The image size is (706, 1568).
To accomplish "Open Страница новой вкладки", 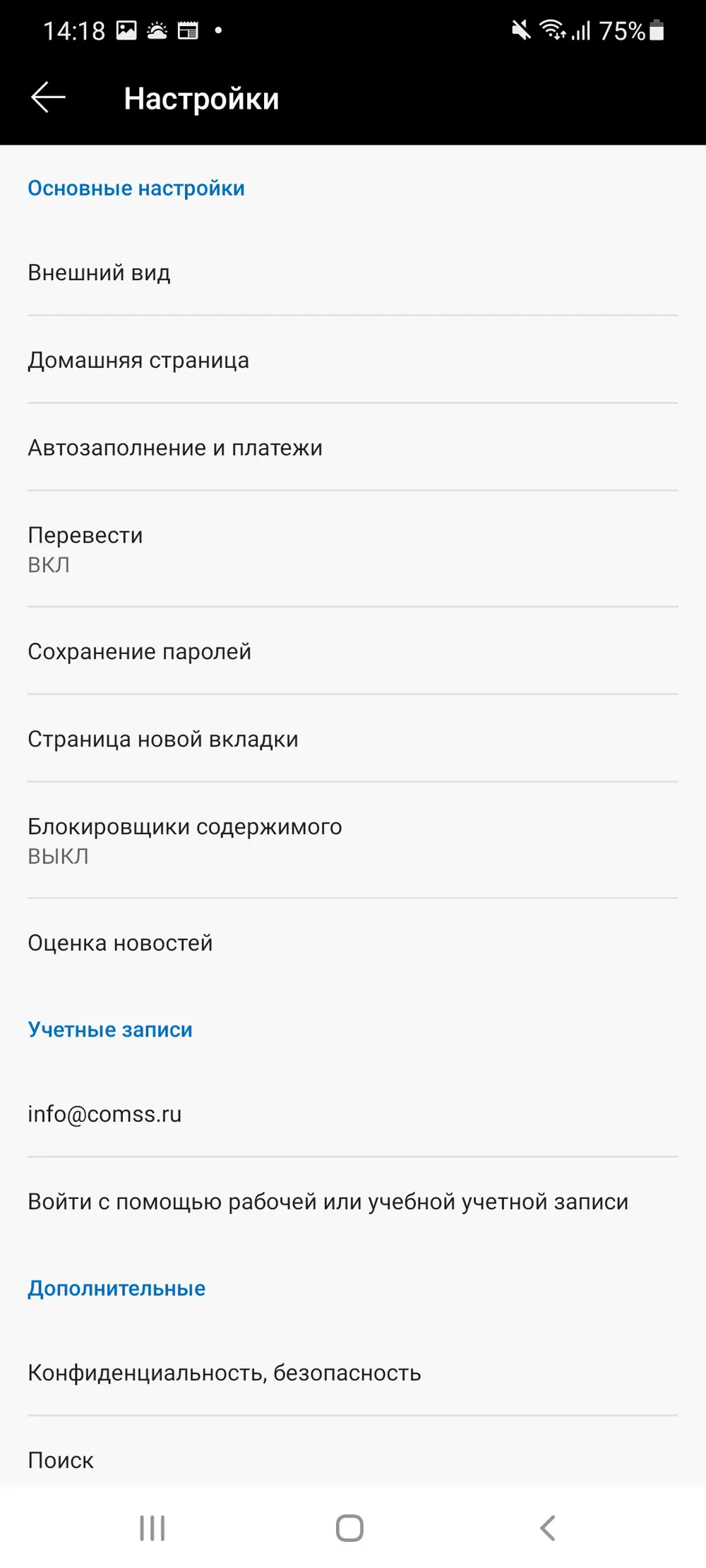I will 352,739.
